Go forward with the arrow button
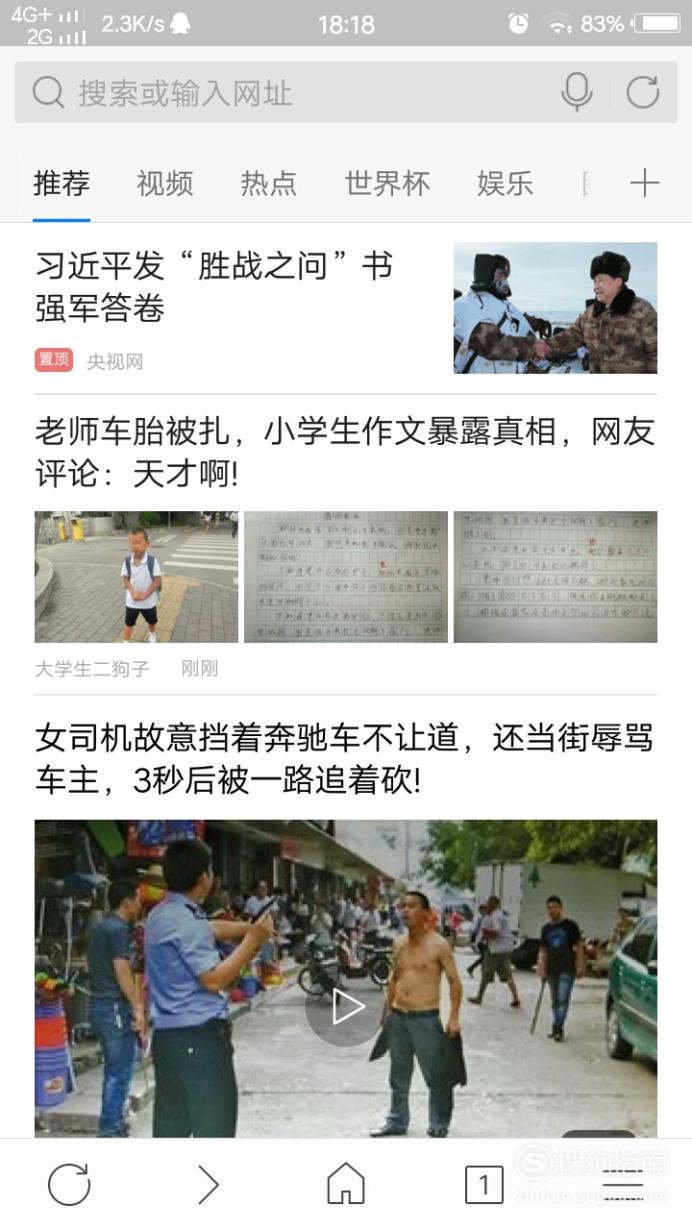Screen dimensions: 692x1230 (x=208, y=1185)
